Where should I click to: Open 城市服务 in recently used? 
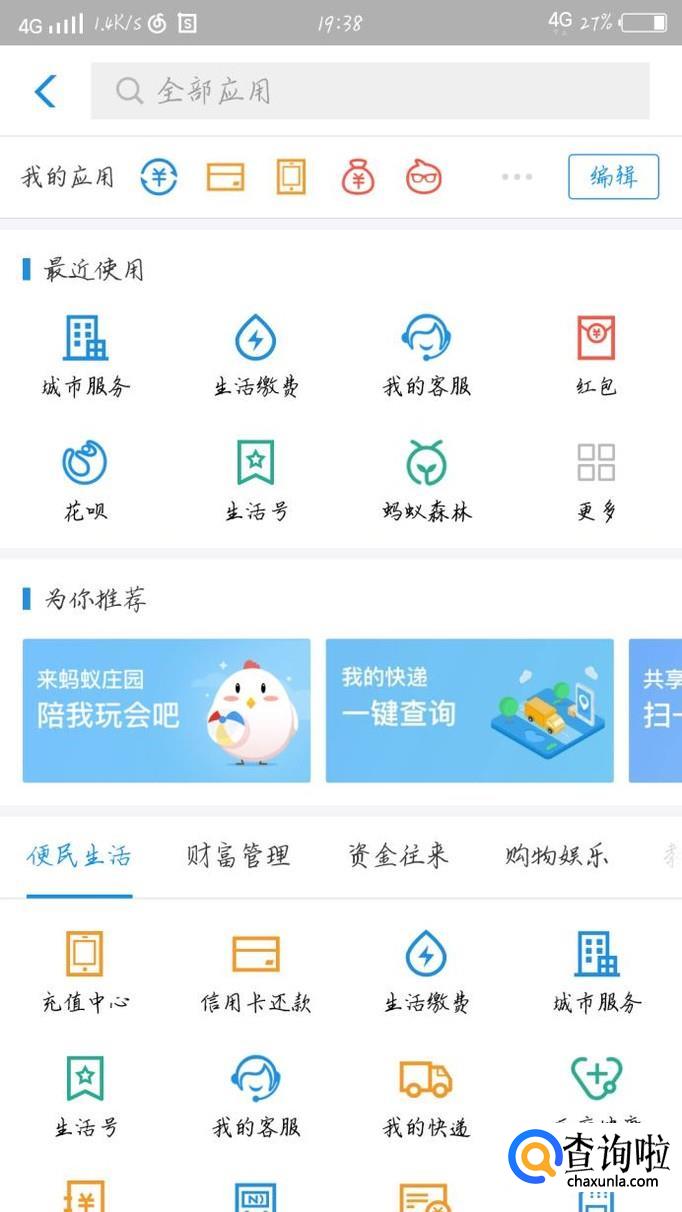tap(85, 354)
